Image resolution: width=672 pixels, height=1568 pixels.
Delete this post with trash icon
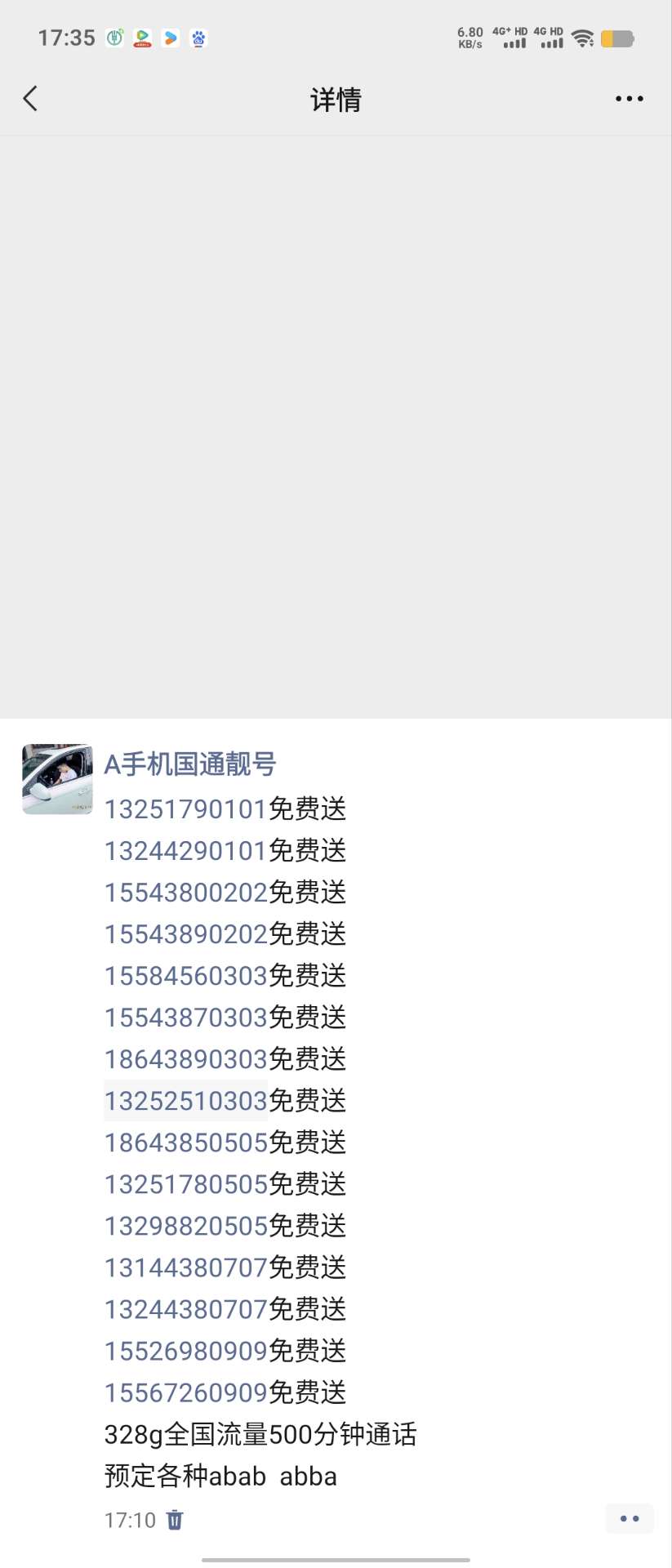pyautogui.click(x=175, y=1520)
